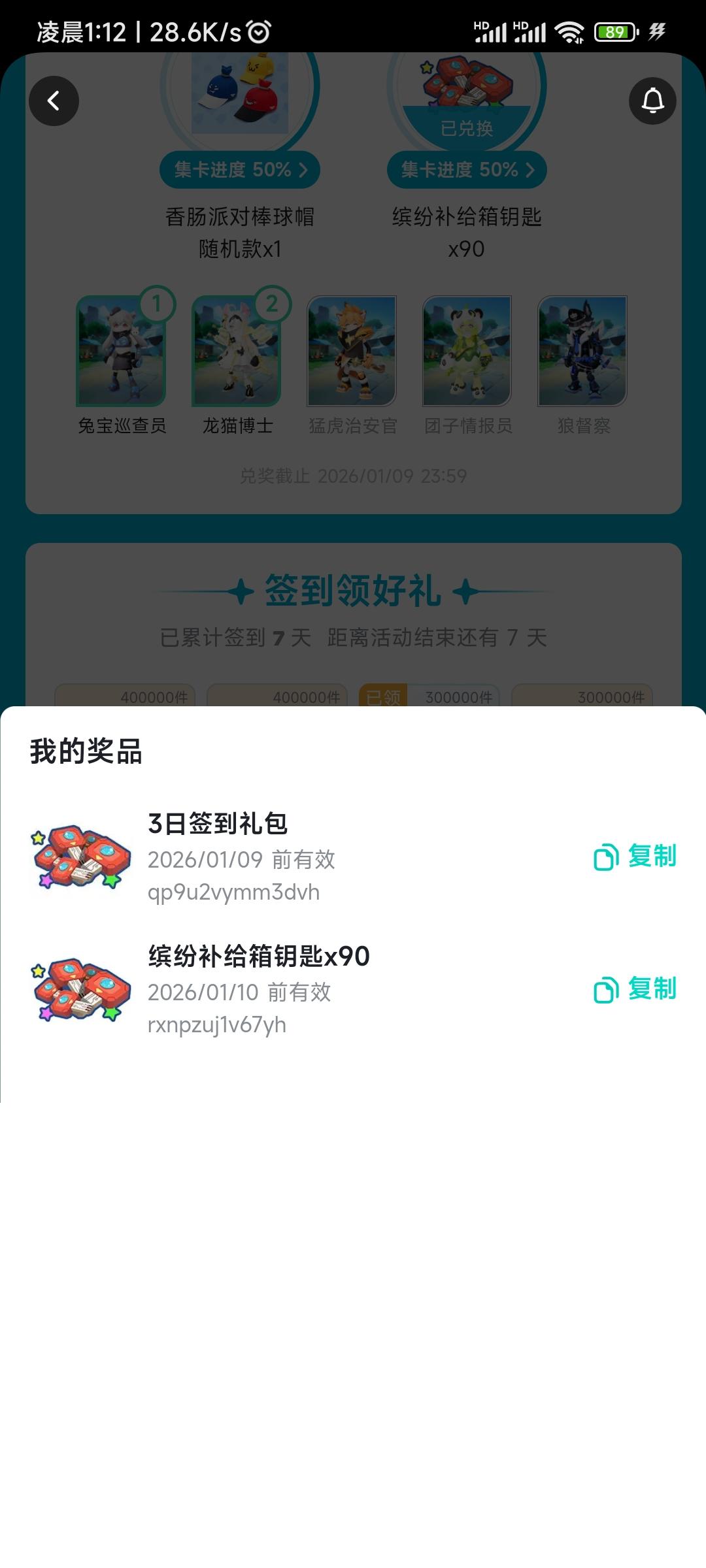
Task: Open the notifications bell
Action: click(x=652, y=101)
